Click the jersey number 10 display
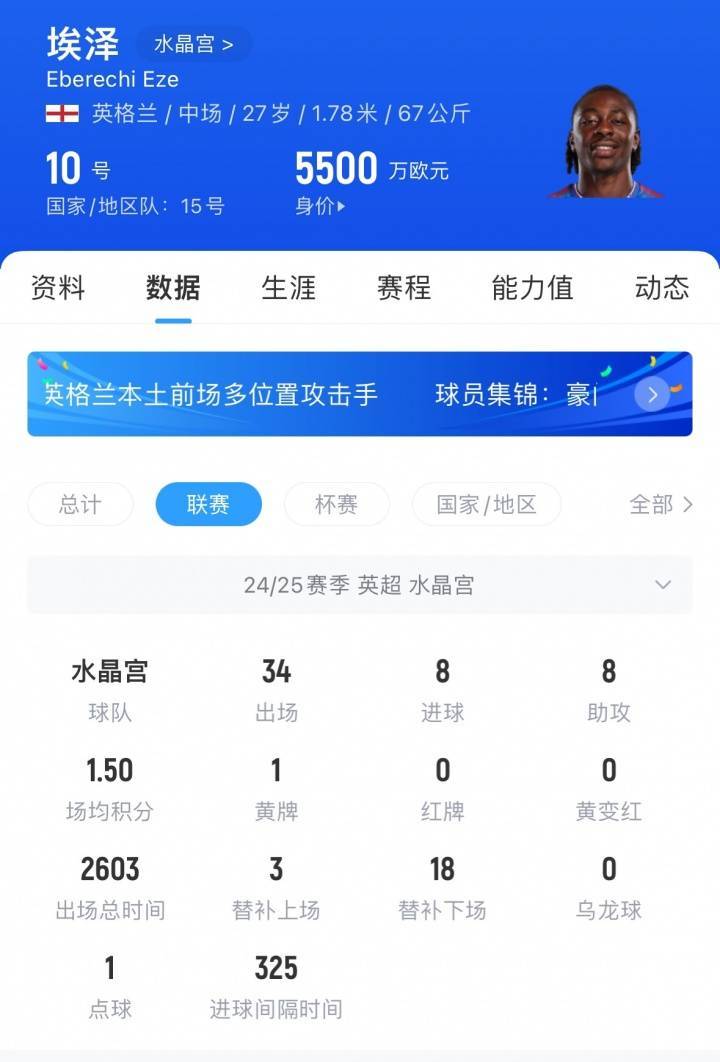Image resolution: width=720 pixels, height=1062 pixels. (64, 168)
